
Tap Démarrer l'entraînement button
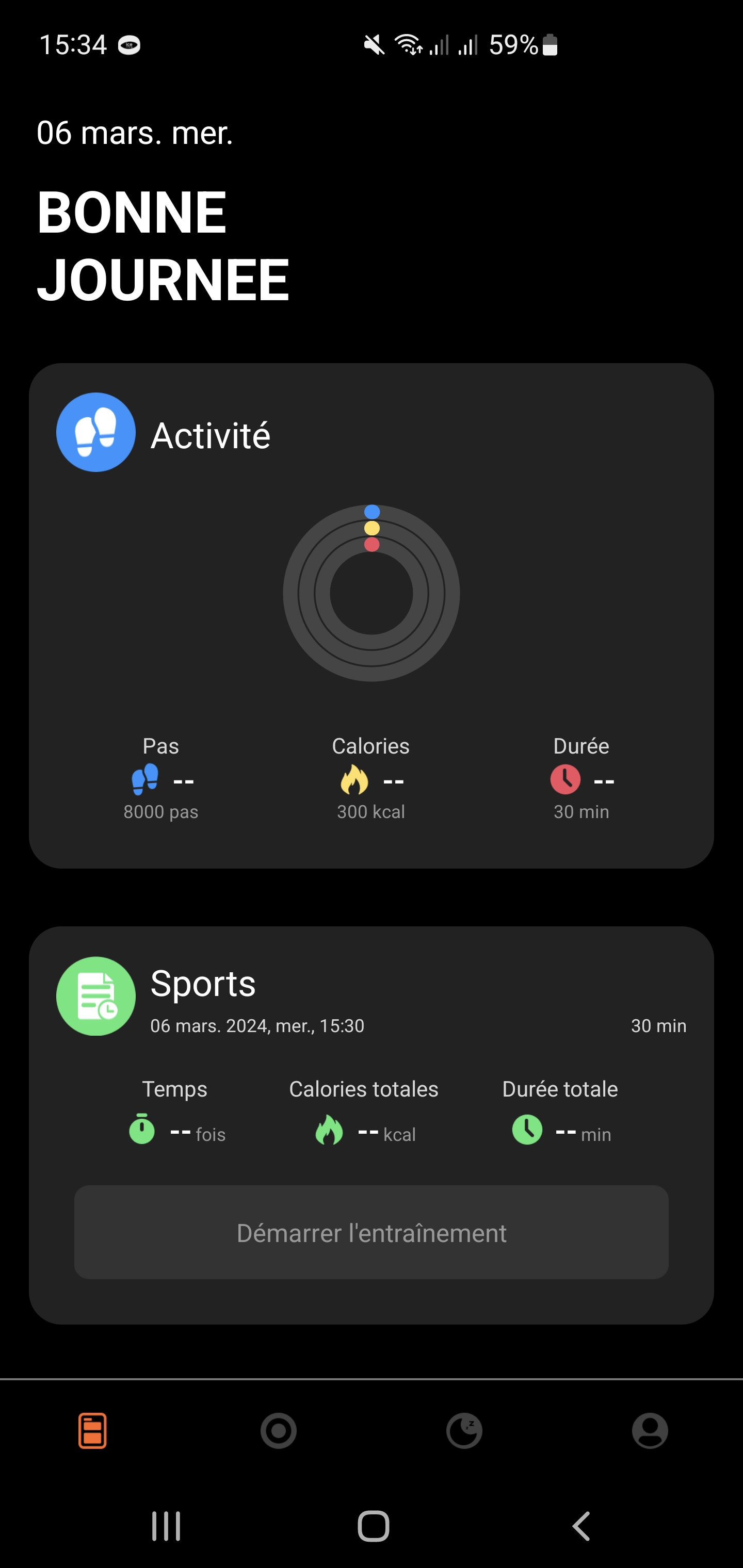point(371,1232)
